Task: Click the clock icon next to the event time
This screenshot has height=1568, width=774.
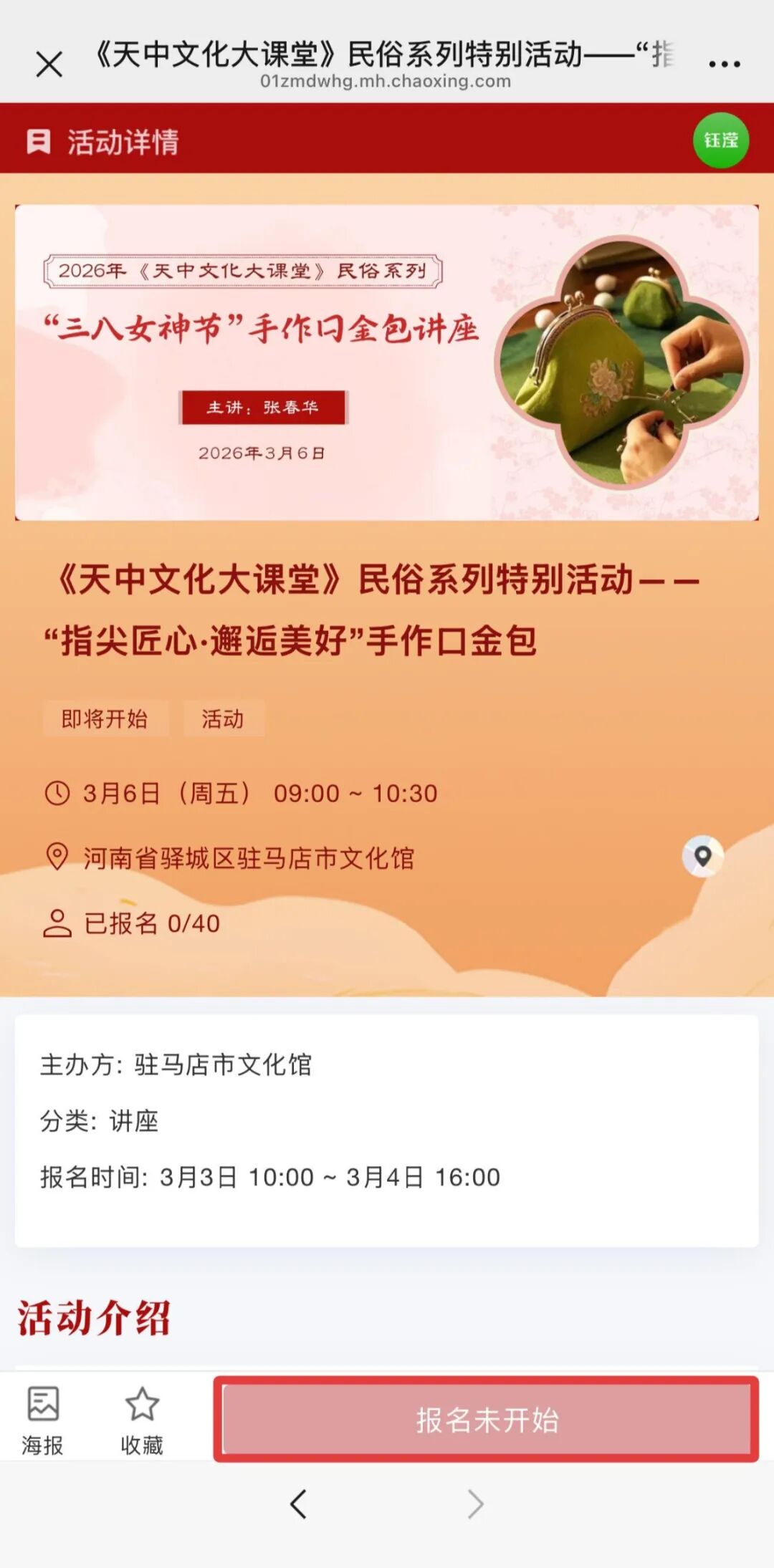Action: point(56,793)
